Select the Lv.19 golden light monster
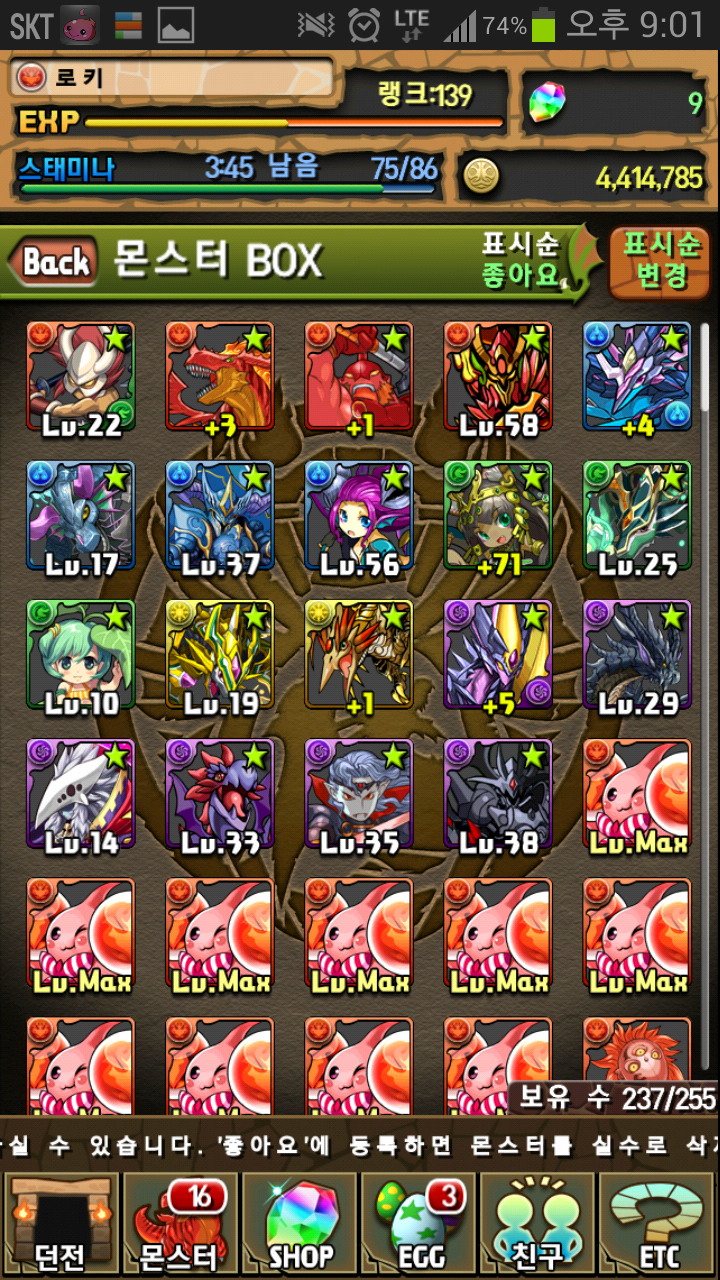 pyautogui.click(x=219, y=655)
